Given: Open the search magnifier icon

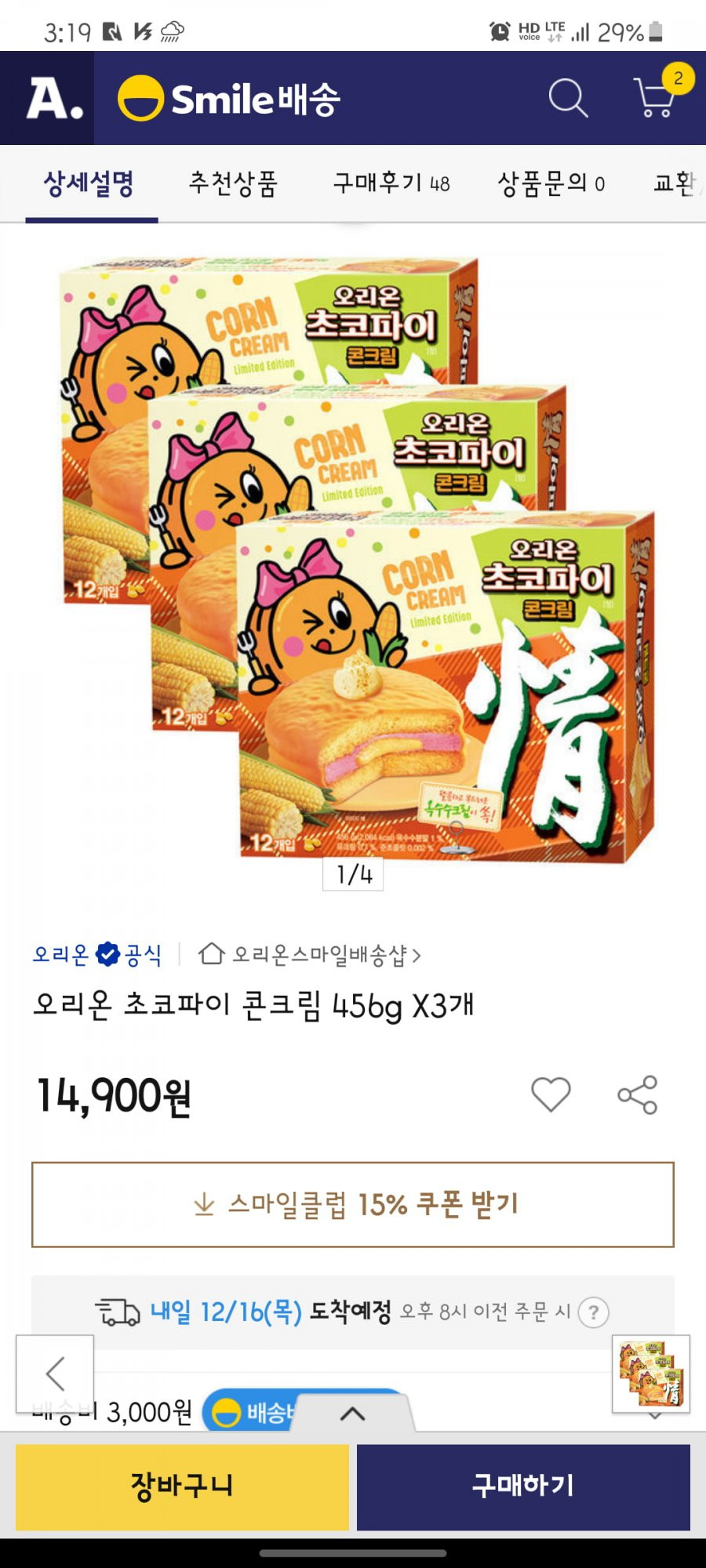Looking at the screenshot, I should point(568,99).
